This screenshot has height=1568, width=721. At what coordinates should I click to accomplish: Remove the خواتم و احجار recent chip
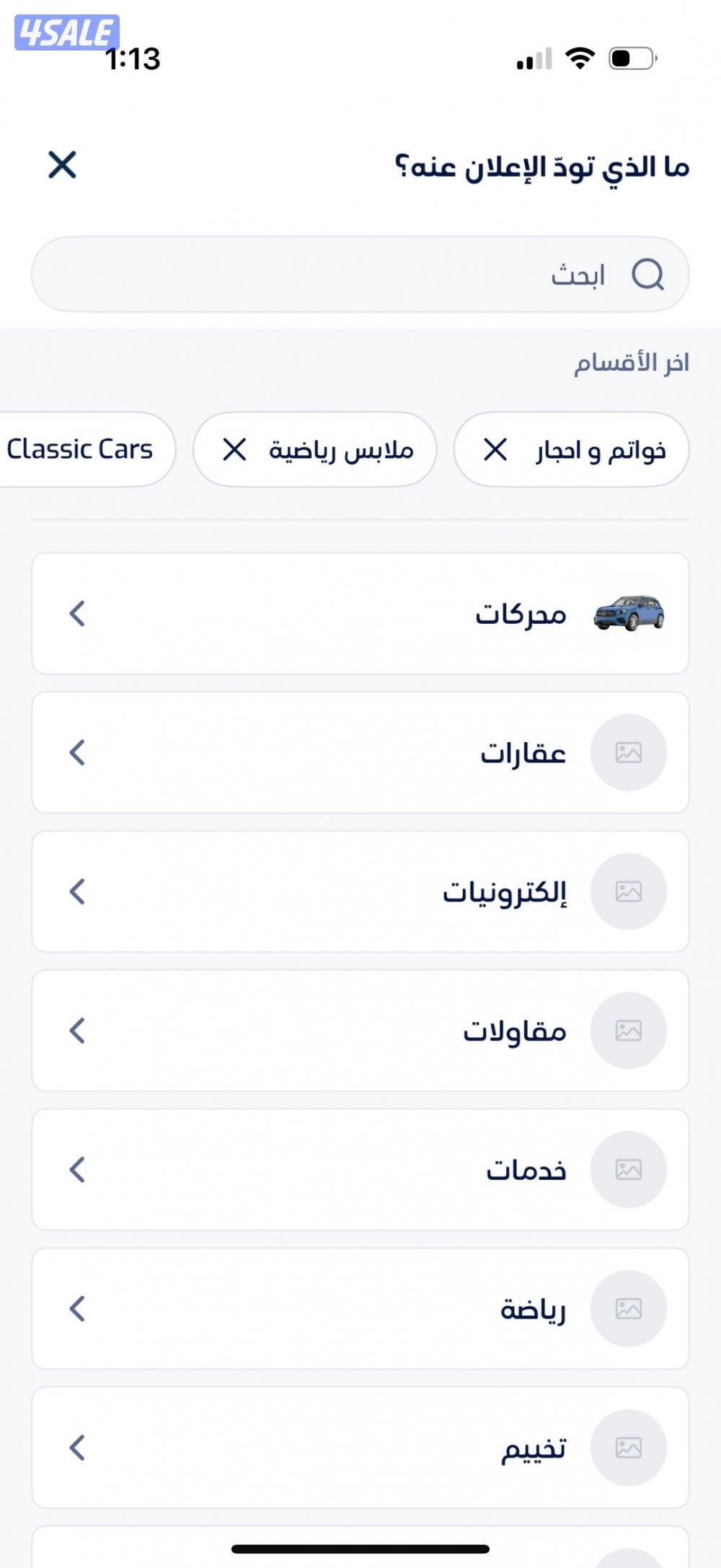495,450
